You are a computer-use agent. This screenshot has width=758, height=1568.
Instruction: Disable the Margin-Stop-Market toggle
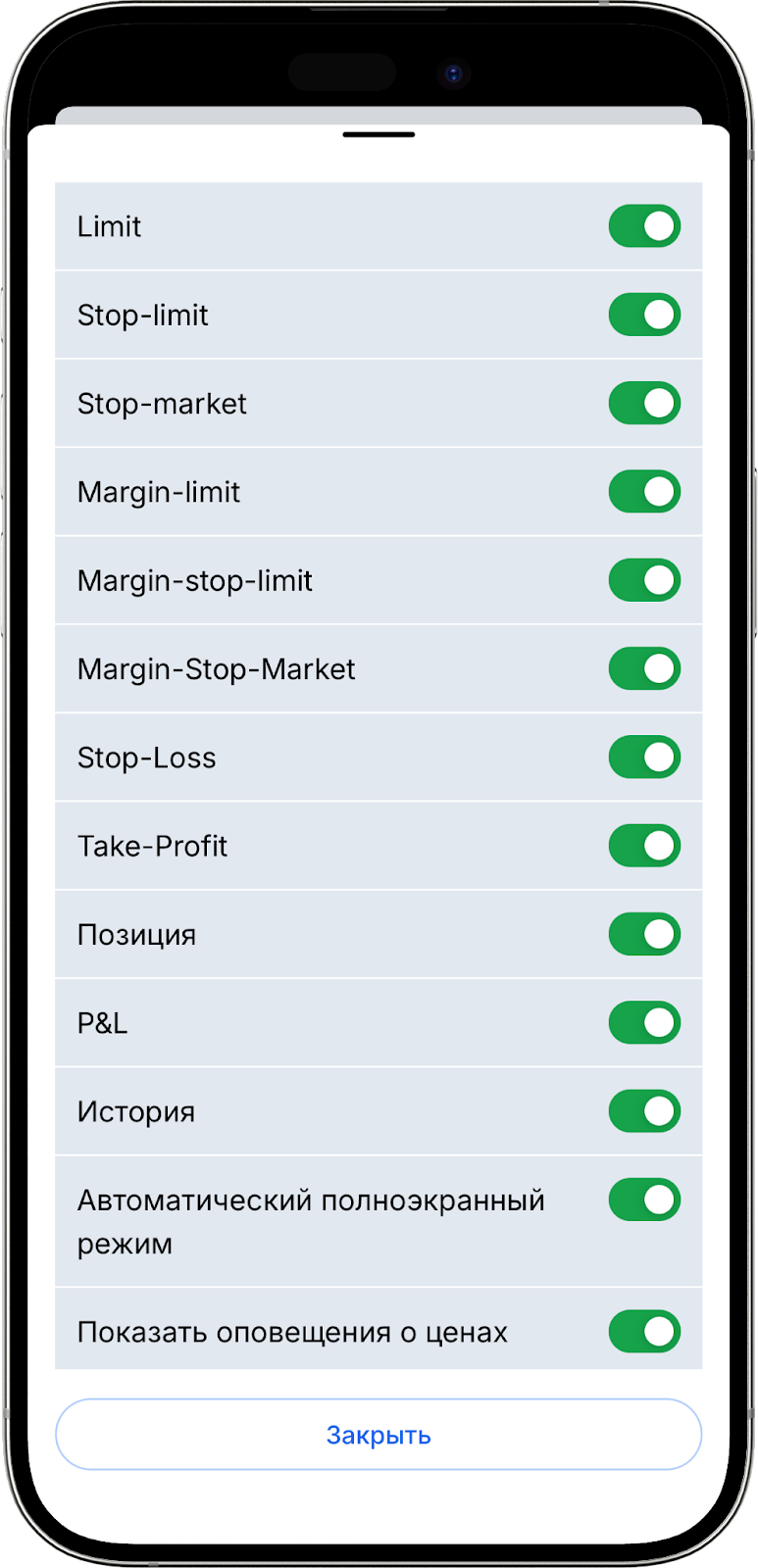point(644,668)
